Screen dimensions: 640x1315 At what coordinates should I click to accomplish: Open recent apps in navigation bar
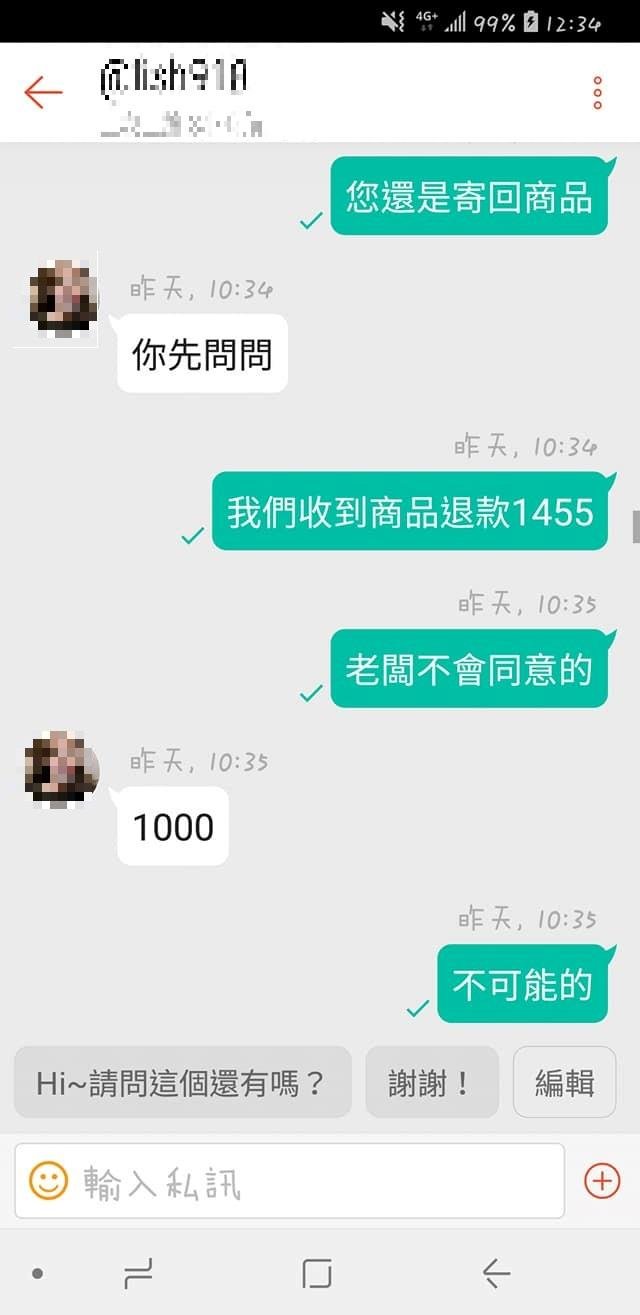pyautogui.click(x=139, y=1273)
